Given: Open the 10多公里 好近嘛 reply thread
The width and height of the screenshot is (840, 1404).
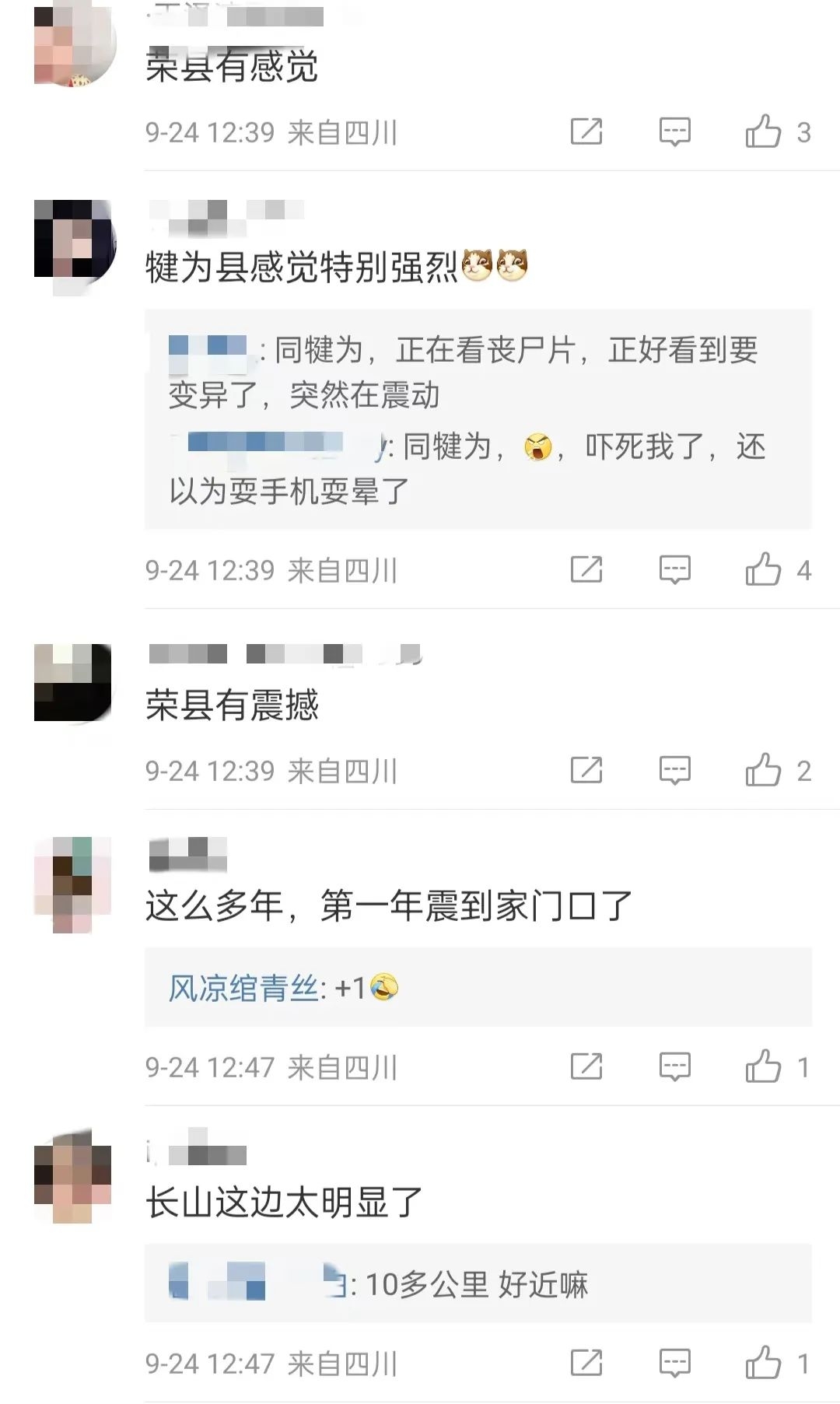Looking at the screenshot, I should tap(476, 1284).
